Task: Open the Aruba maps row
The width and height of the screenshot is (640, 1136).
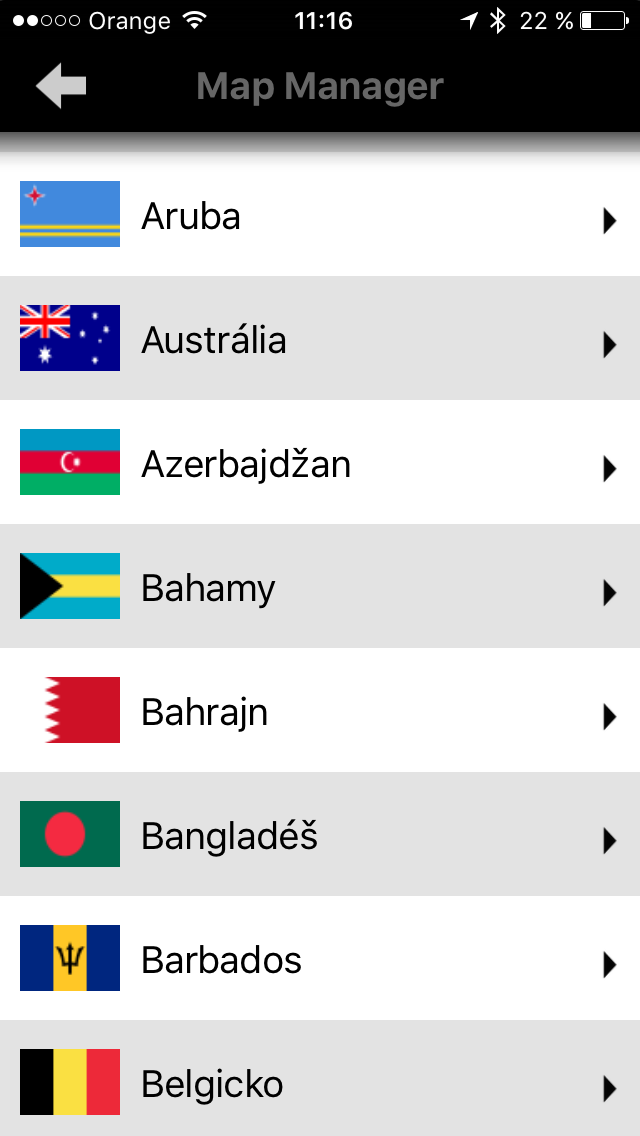Action: (x=320, y=214)
